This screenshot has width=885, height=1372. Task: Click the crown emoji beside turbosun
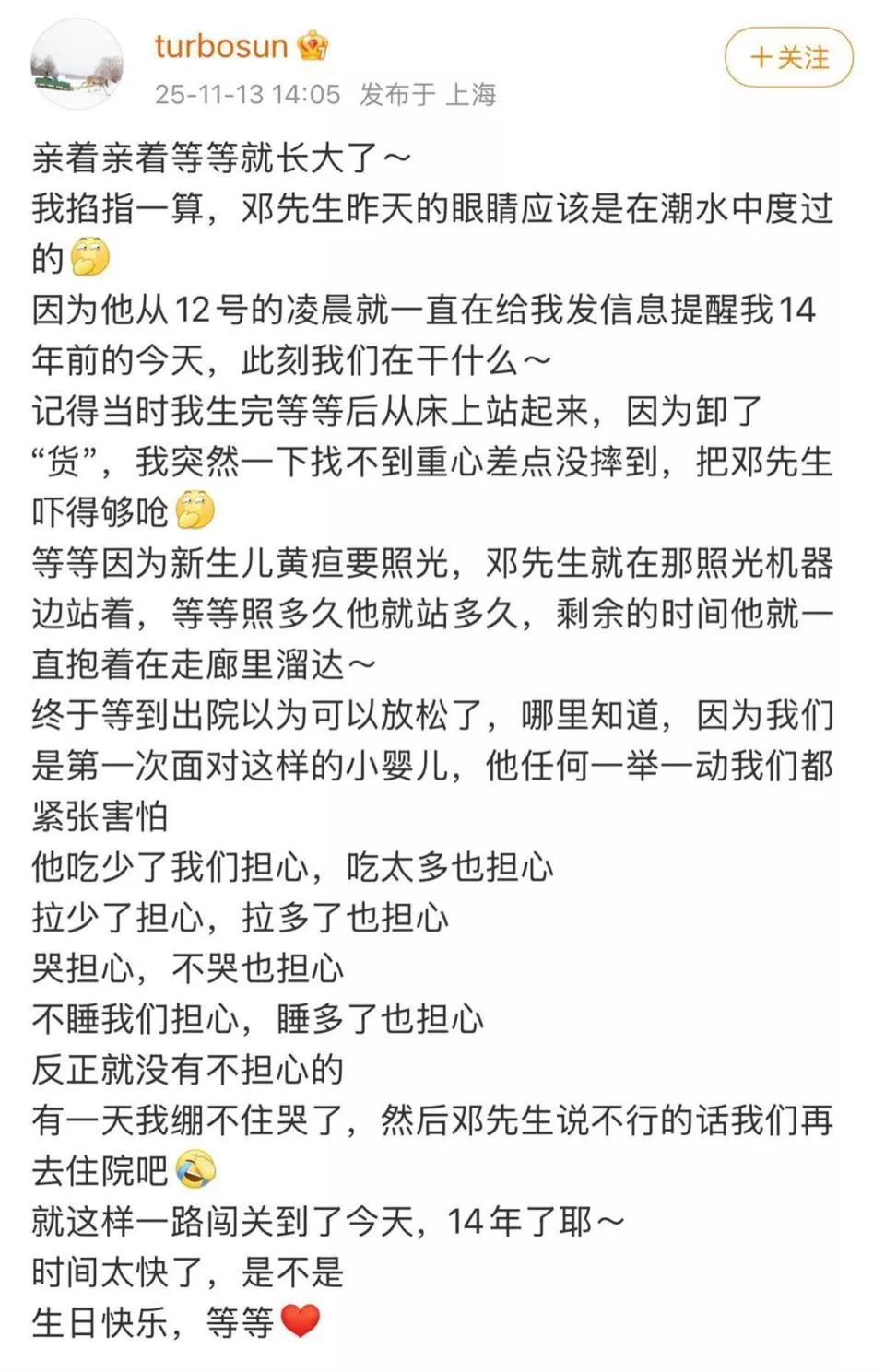312,46
